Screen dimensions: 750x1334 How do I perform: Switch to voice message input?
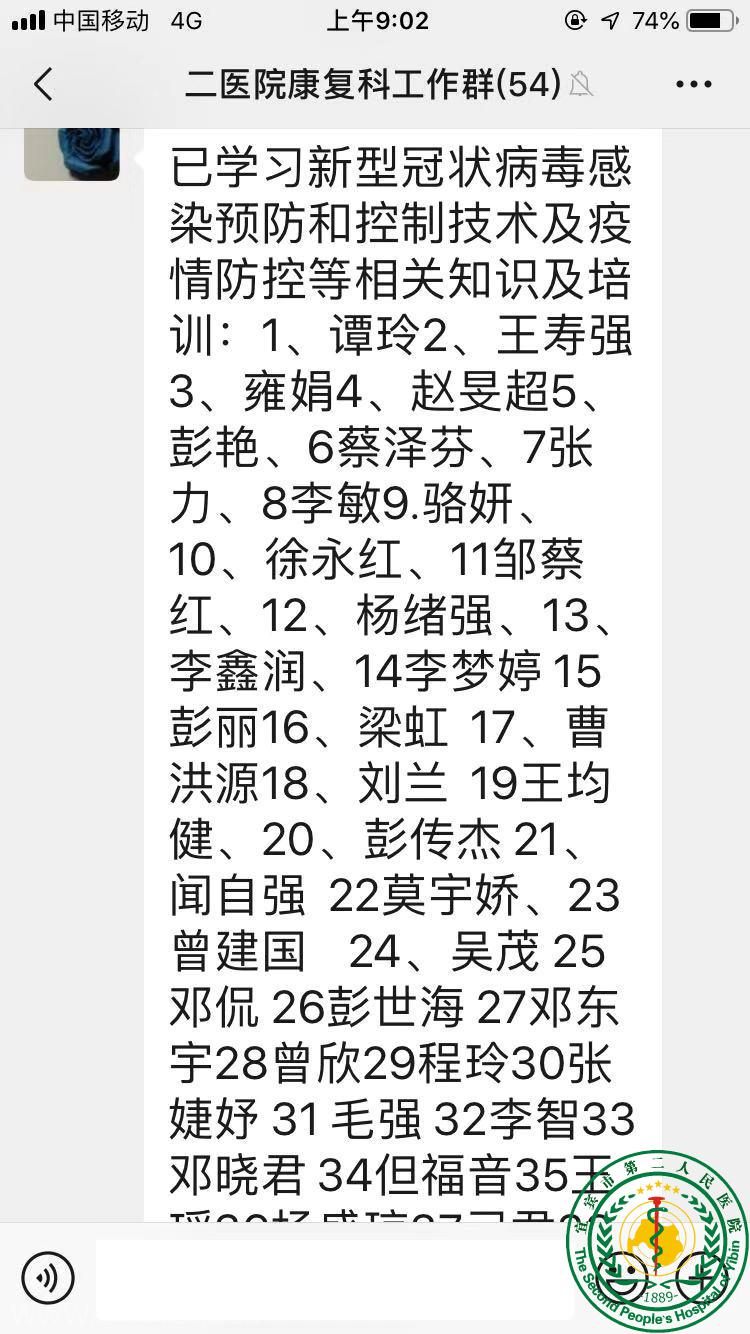click(48, 1279)
